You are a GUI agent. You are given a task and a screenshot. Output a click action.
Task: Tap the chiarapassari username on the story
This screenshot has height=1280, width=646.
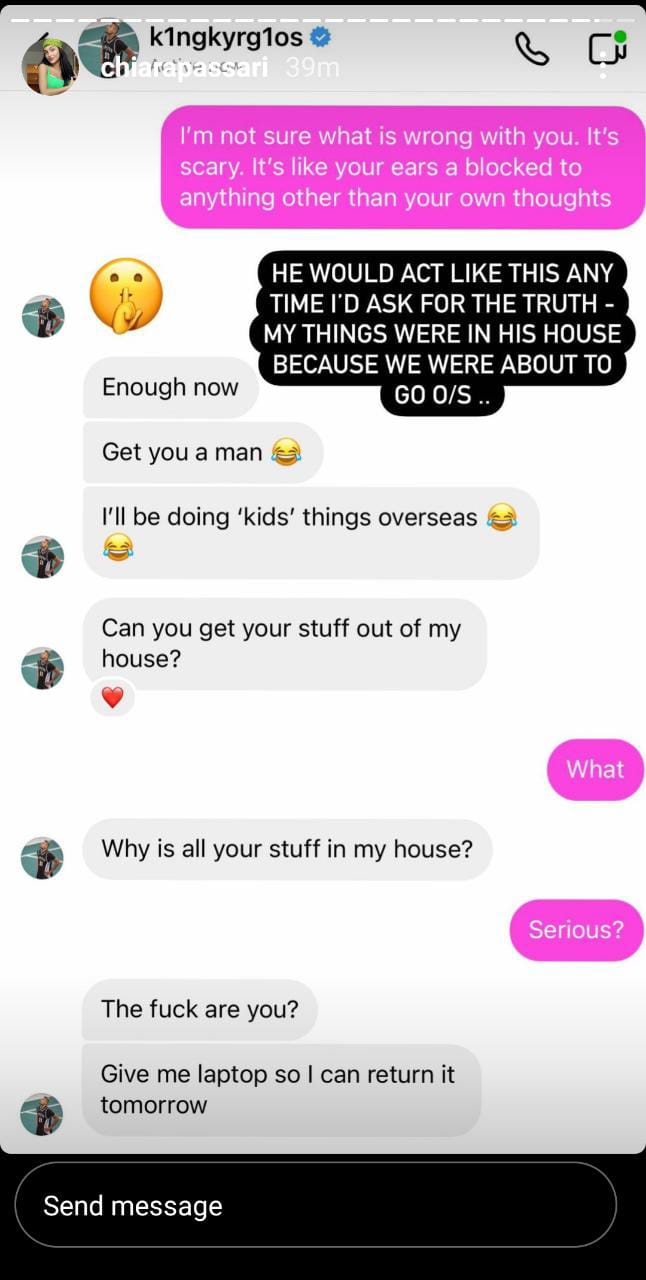tap(184, 68)
